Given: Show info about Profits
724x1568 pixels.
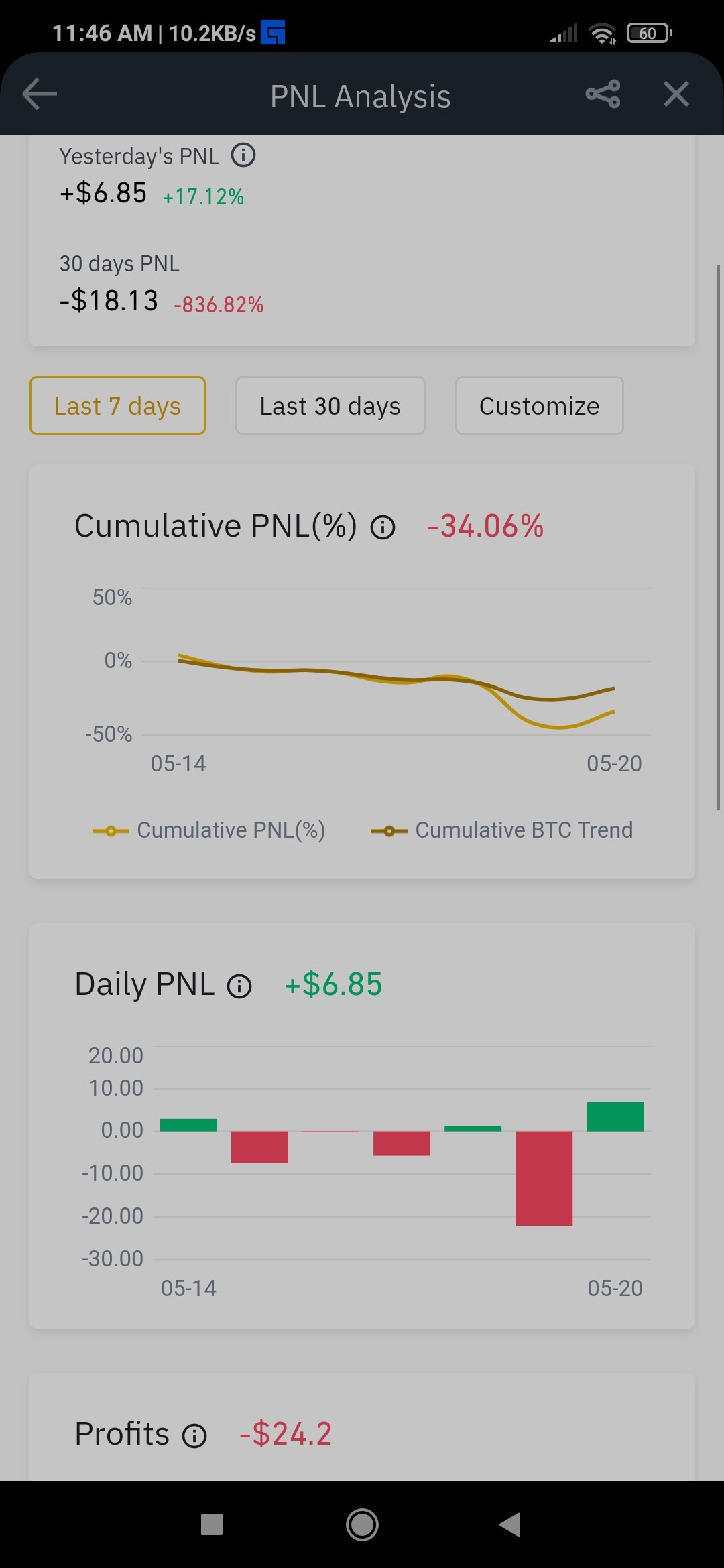Looking at the screenshot, I should 194,1436.
